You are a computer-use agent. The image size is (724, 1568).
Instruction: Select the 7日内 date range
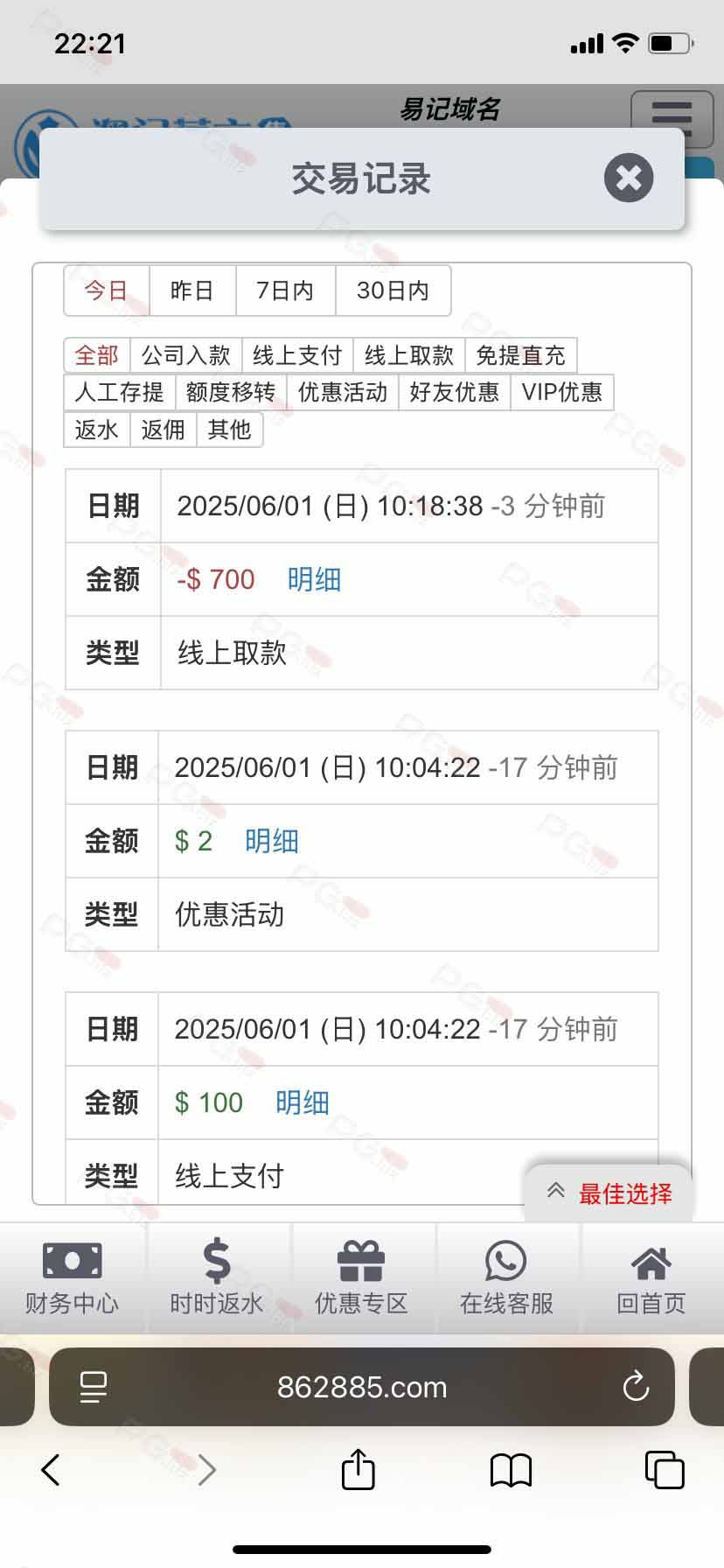[285, 290]
